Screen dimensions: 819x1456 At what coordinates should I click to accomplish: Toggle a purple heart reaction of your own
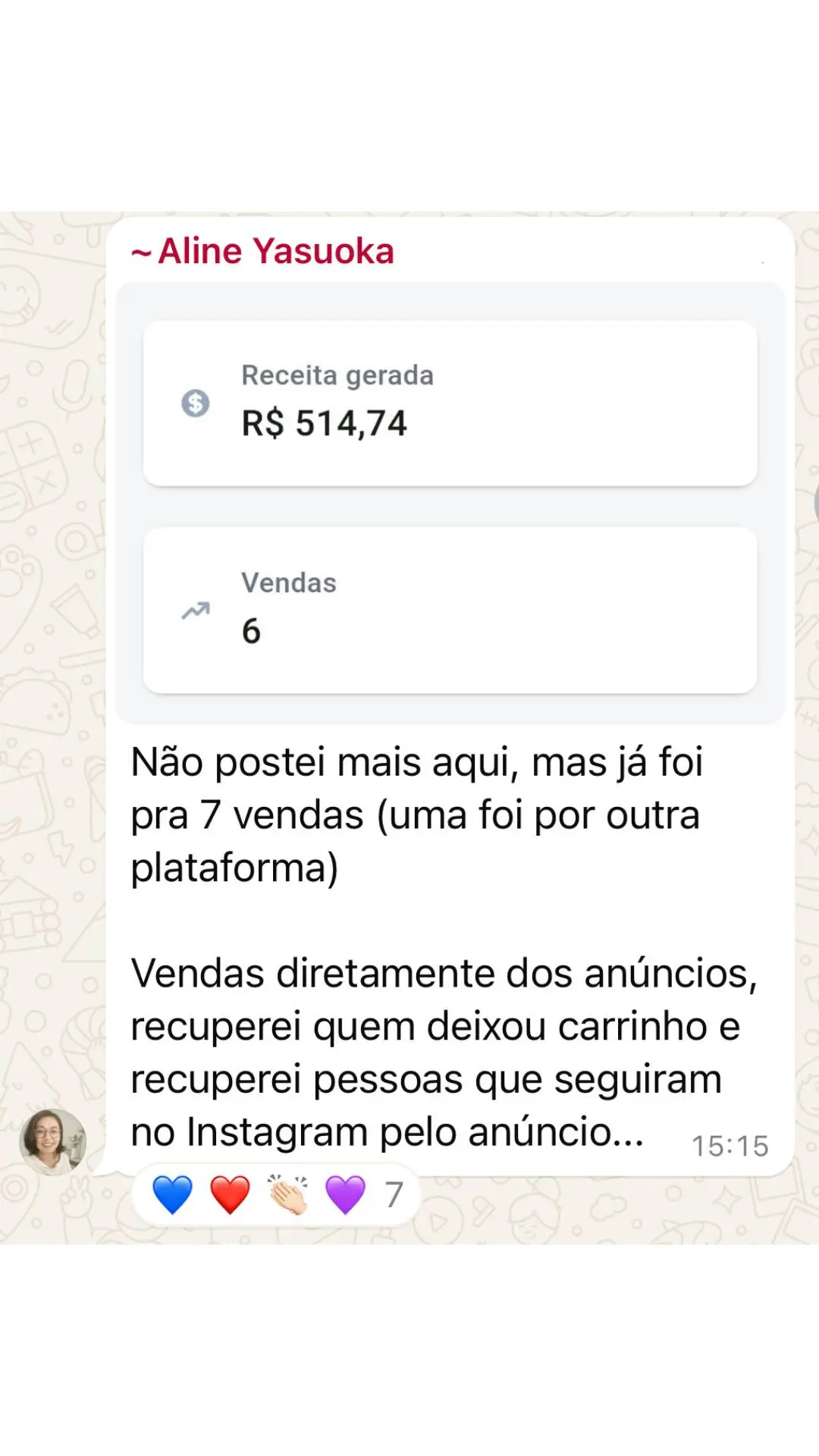coord(345,1191)
